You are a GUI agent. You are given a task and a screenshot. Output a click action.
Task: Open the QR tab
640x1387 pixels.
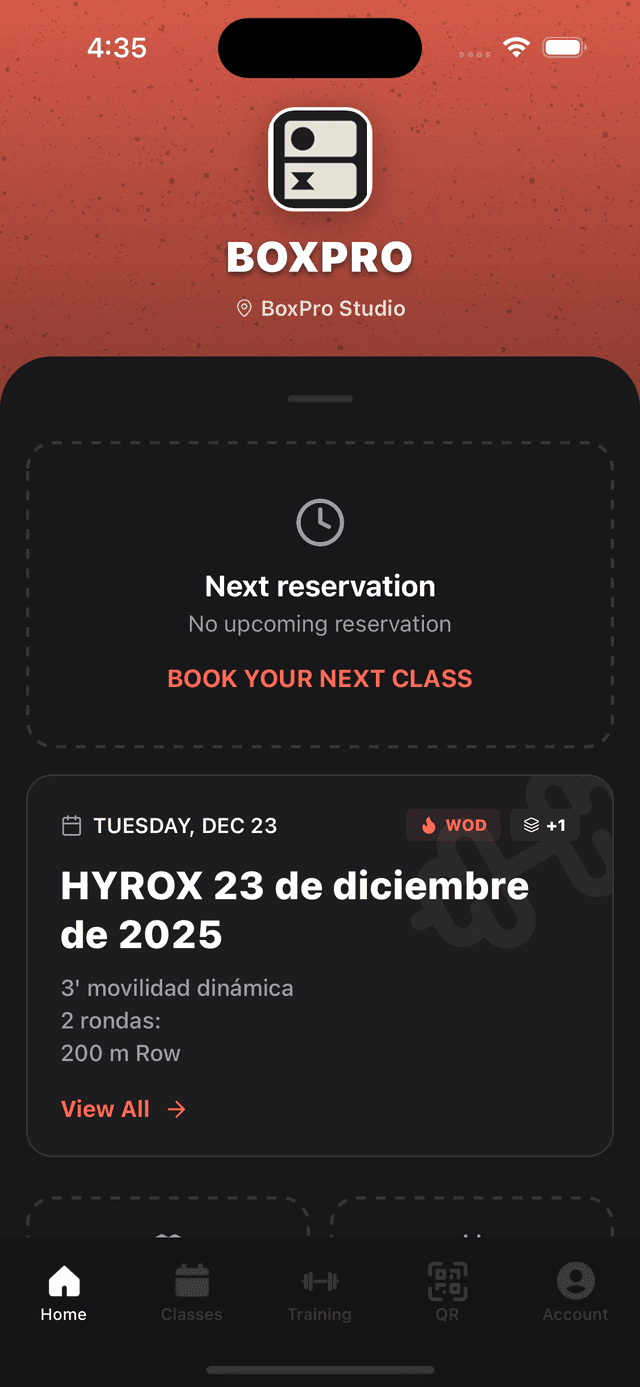pyautogui.click(x=447, y=1292)
